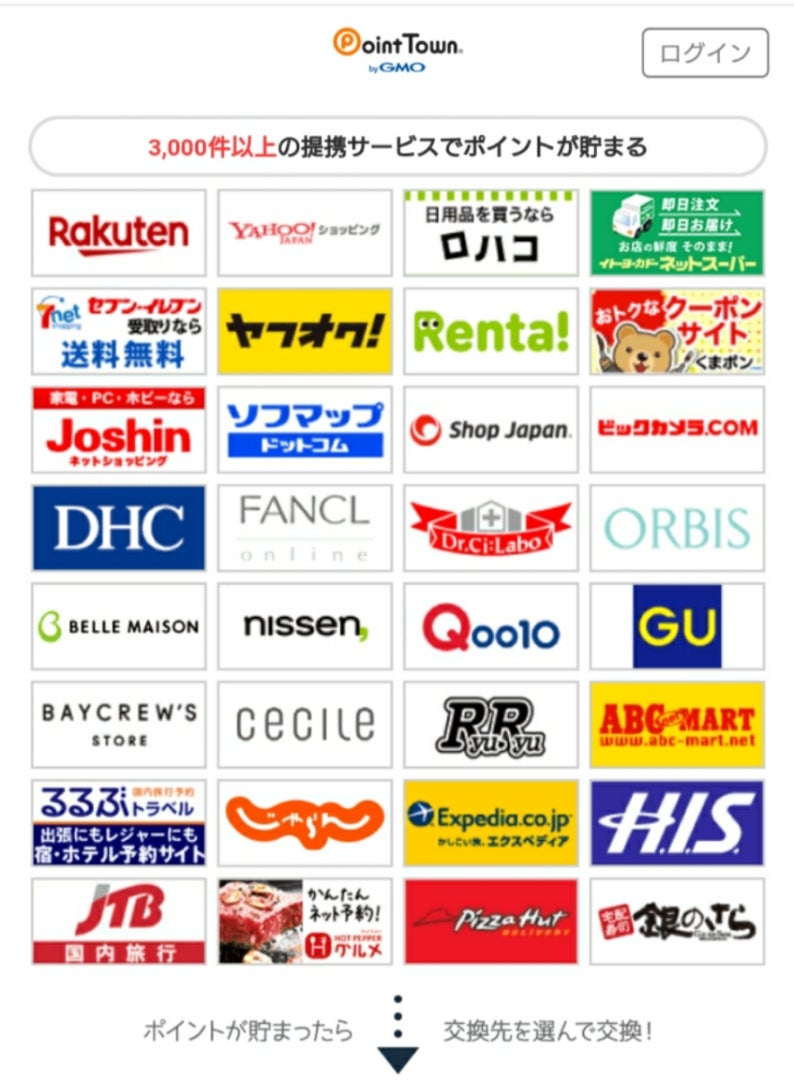This screenshot has width=794, height=1080.
Task: Tap the H.I.S. travel tile
Action: point(677,822)
